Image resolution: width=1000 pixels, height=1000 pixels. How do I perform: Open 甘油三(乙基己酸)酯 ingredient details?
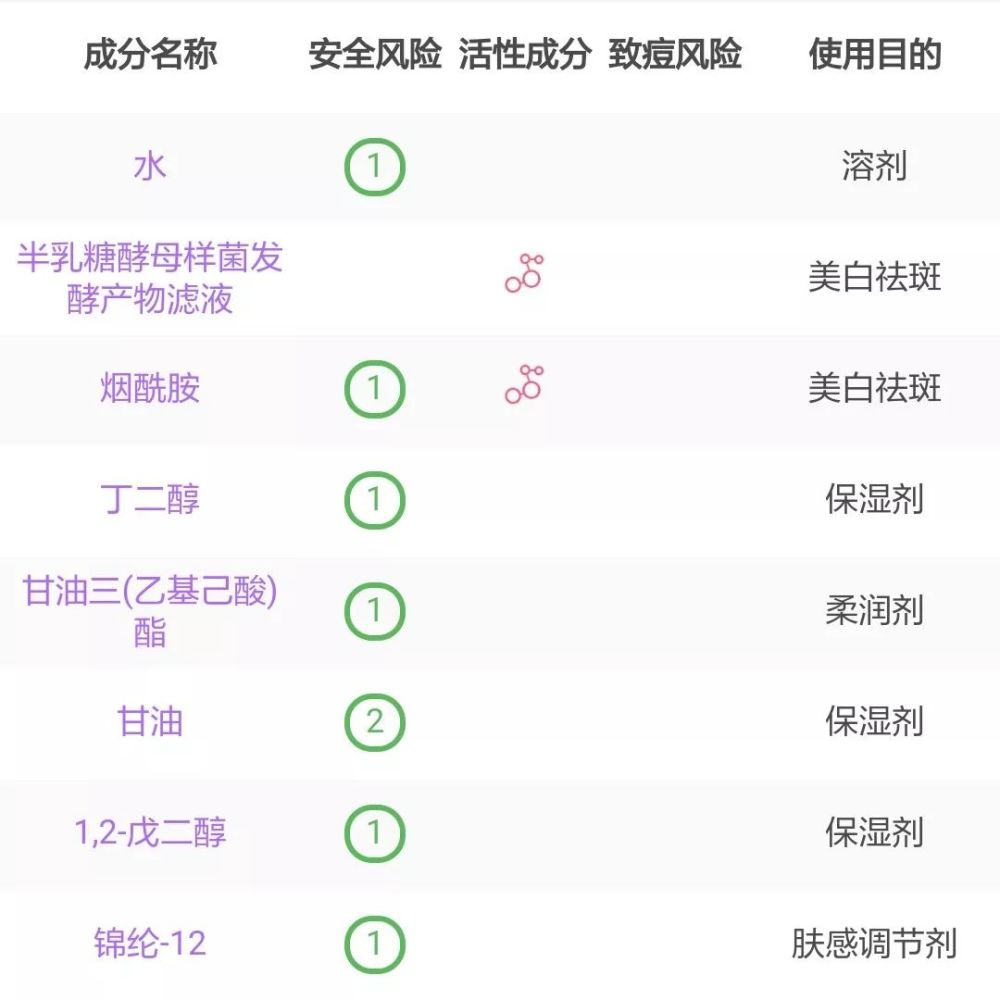pyautogui.click(x=150, y=610)
